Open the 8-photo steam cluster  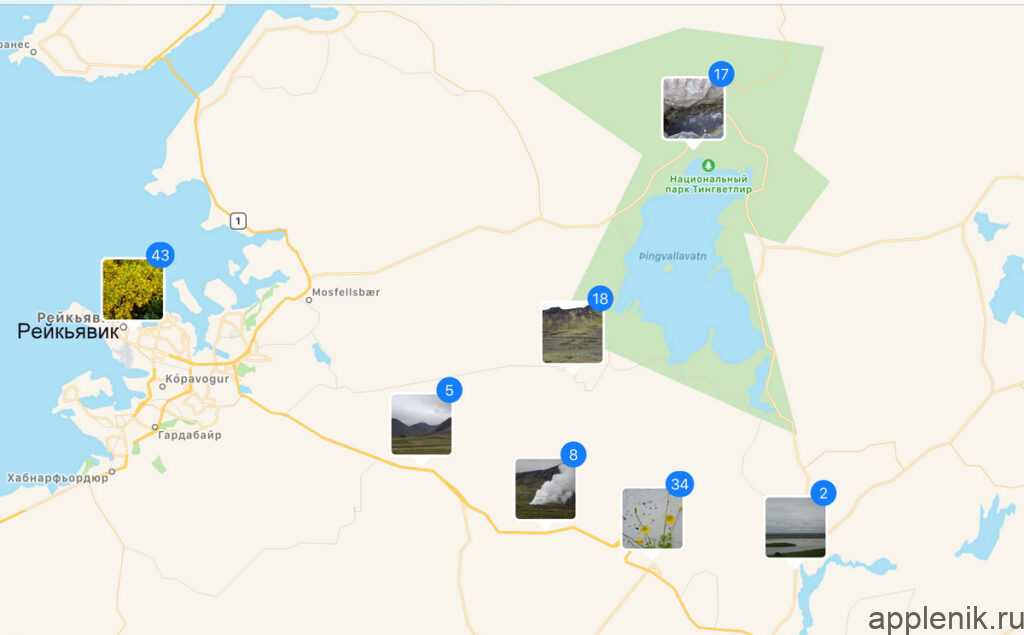pos(545,489)
